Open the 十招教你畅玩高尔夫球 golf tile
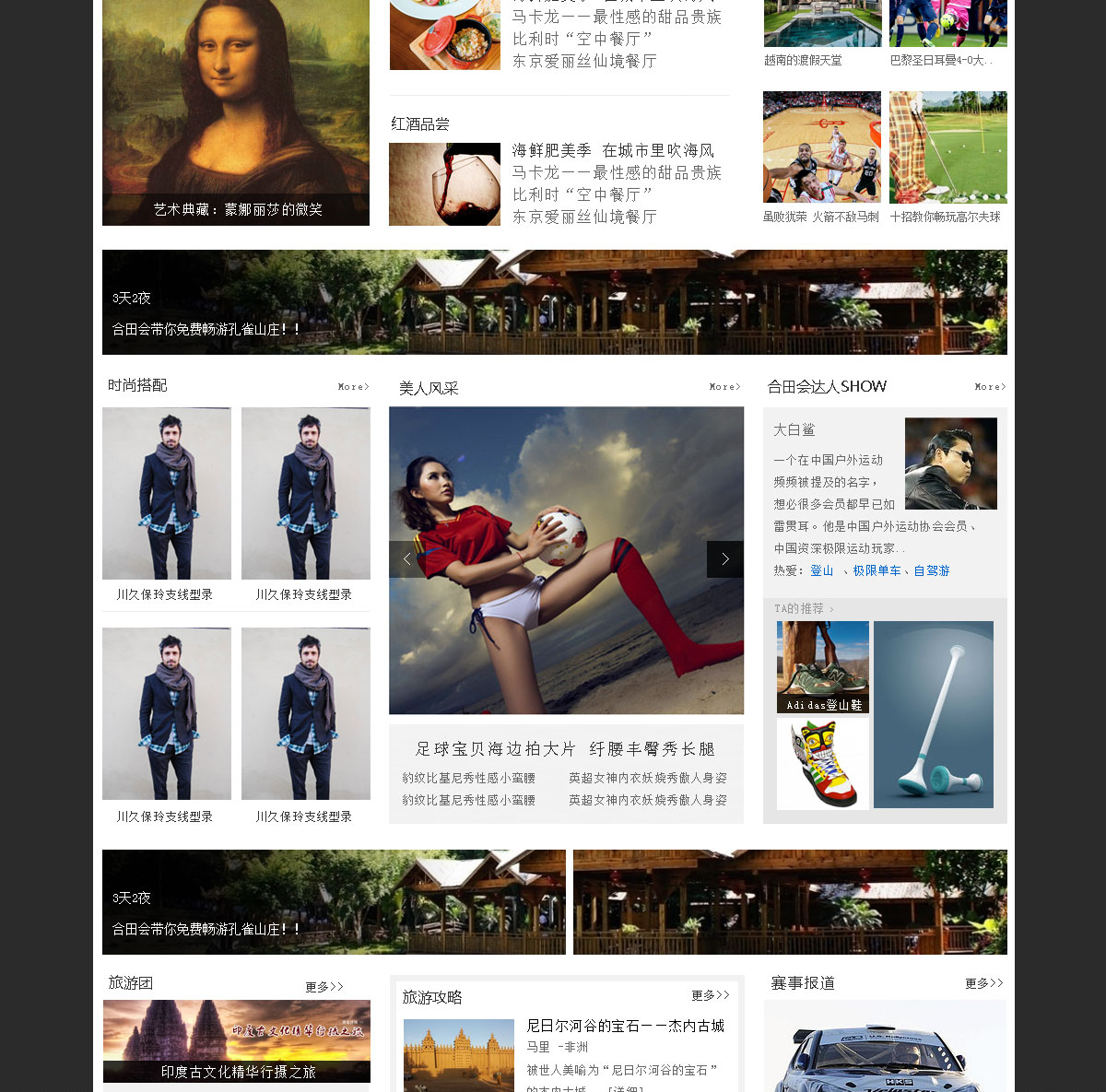This screenshot has width=1106, height=1092. point(947,147)
